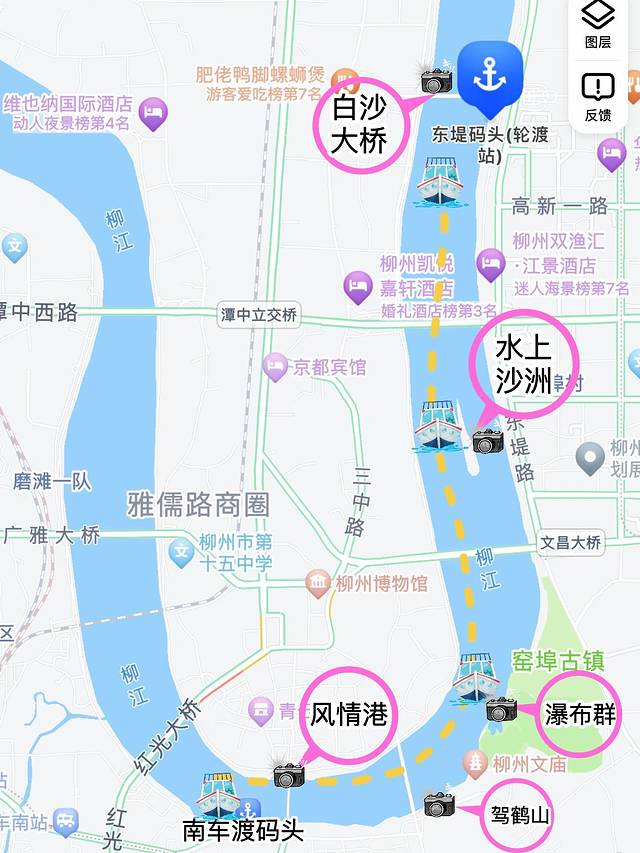Tap the 柳州双渔汇·江景酒店 marker
Viewport: 640px width, 853px height.
pos(490,265)
